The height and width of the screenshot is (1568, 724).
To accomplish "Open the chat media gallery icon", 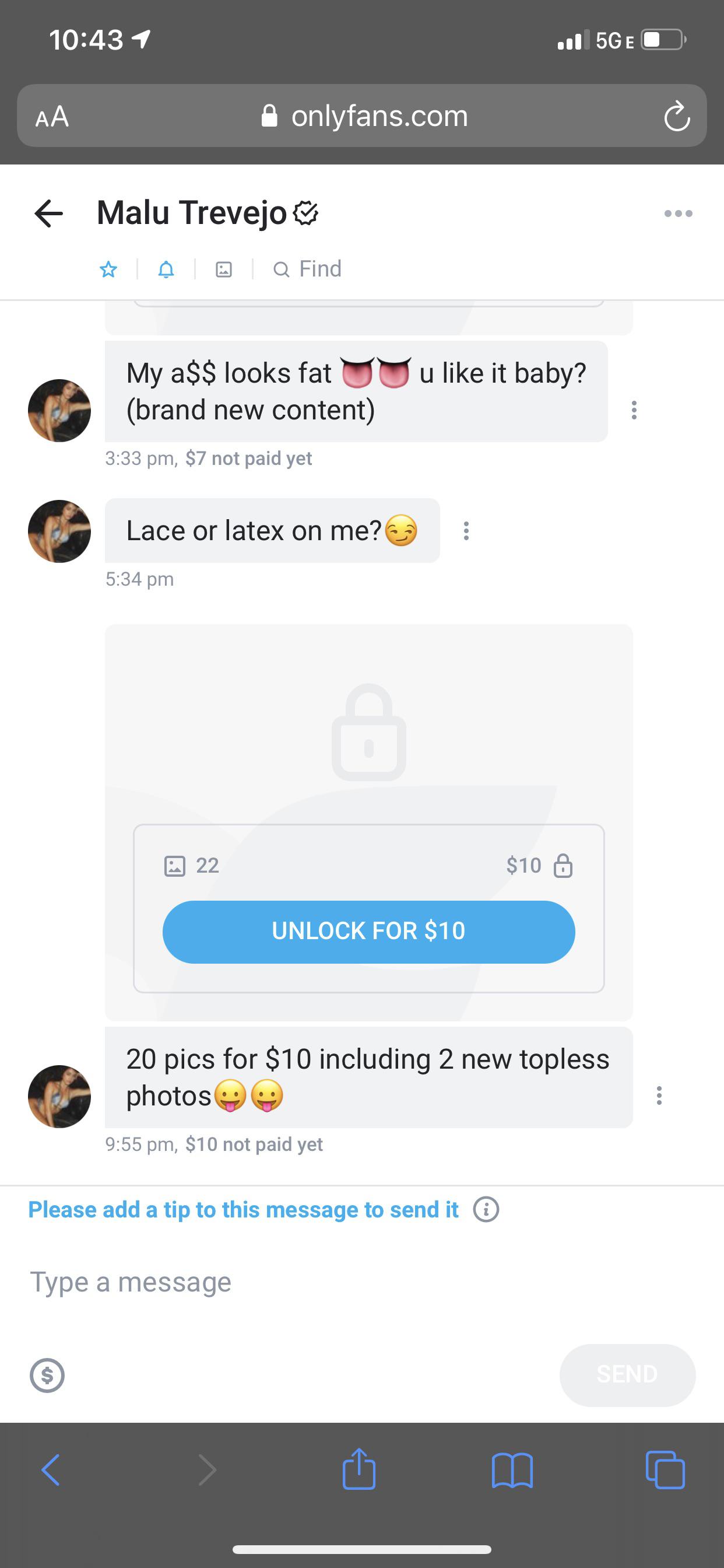I will click(x=224, y=269).
